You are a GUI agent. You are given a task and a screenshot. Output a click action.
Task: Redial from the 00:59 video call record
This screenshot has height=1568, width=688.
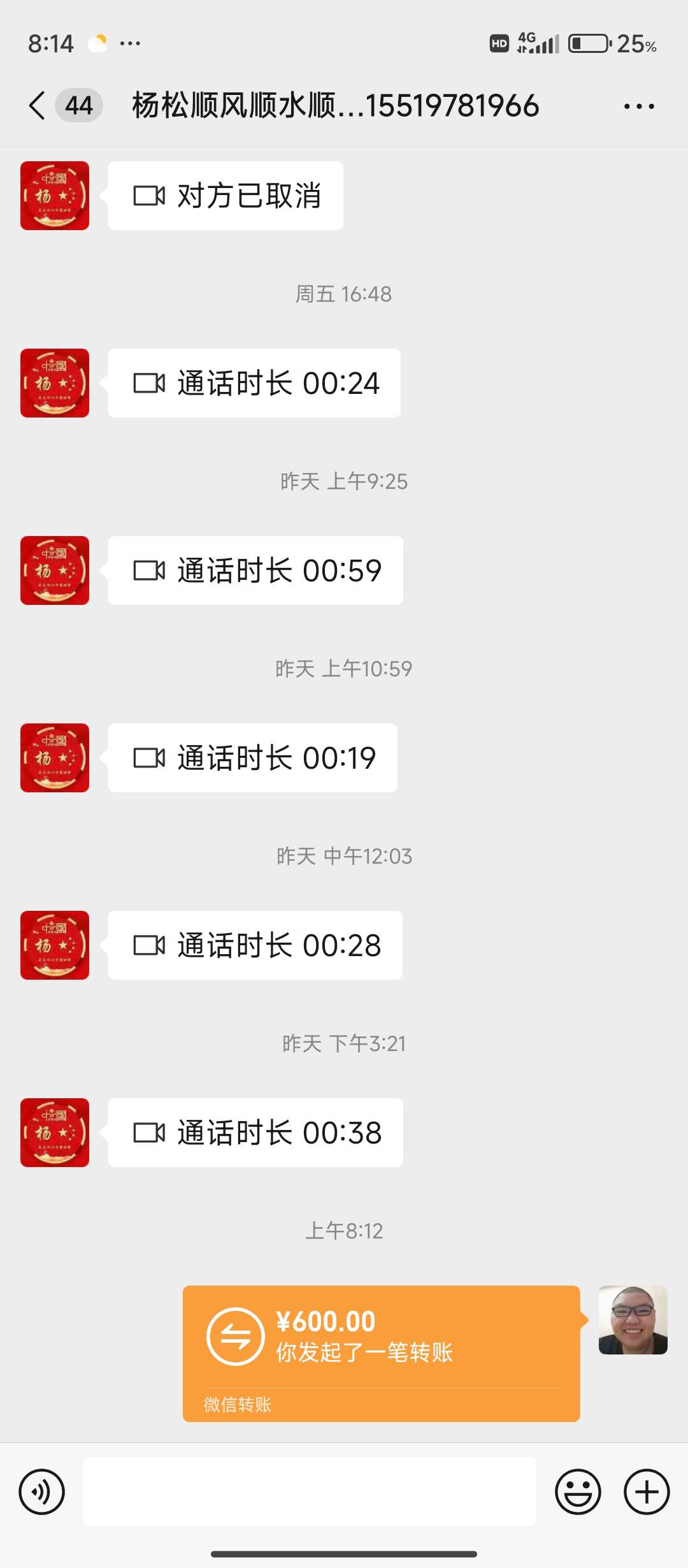(x=255, y=570)
